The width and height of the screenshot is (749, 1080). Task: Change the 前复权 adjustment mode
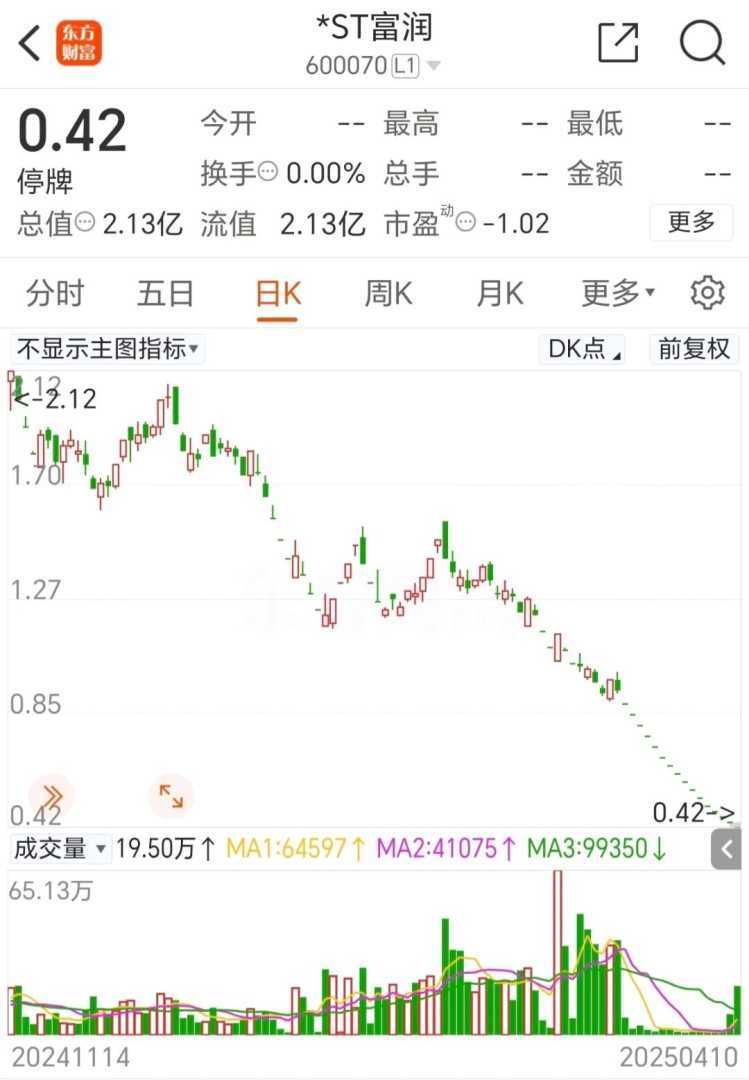(x=695, y=349)
